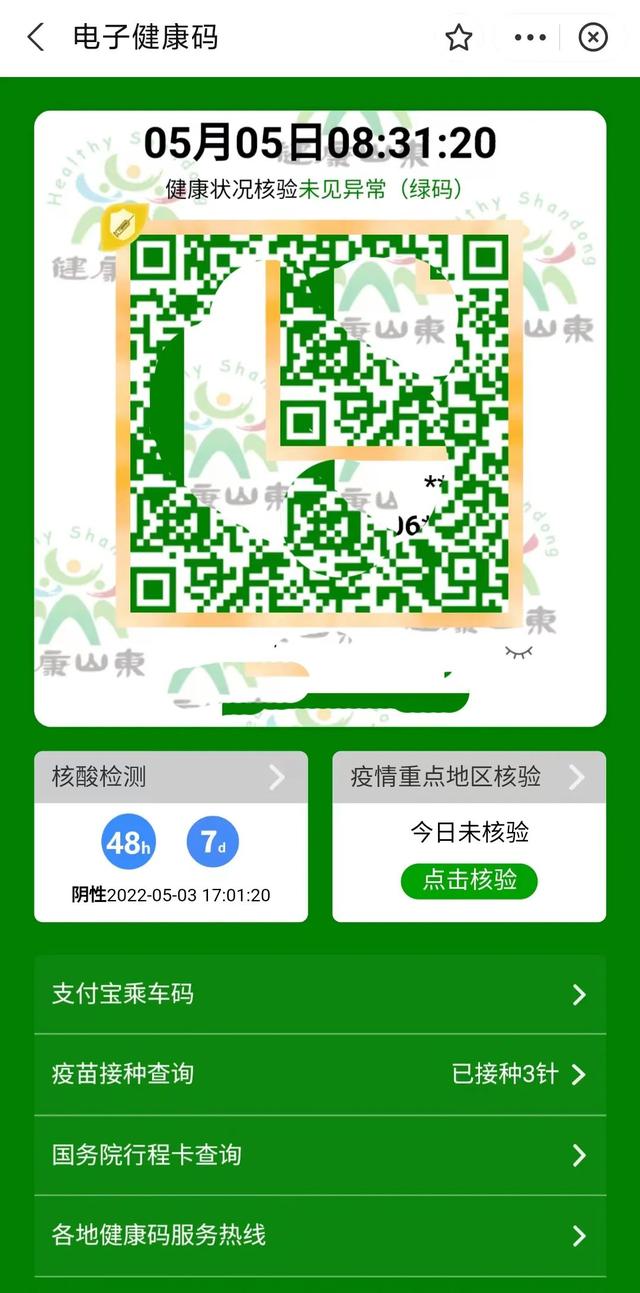Open 国务院行程卡查询

[x=320, y=1155]
